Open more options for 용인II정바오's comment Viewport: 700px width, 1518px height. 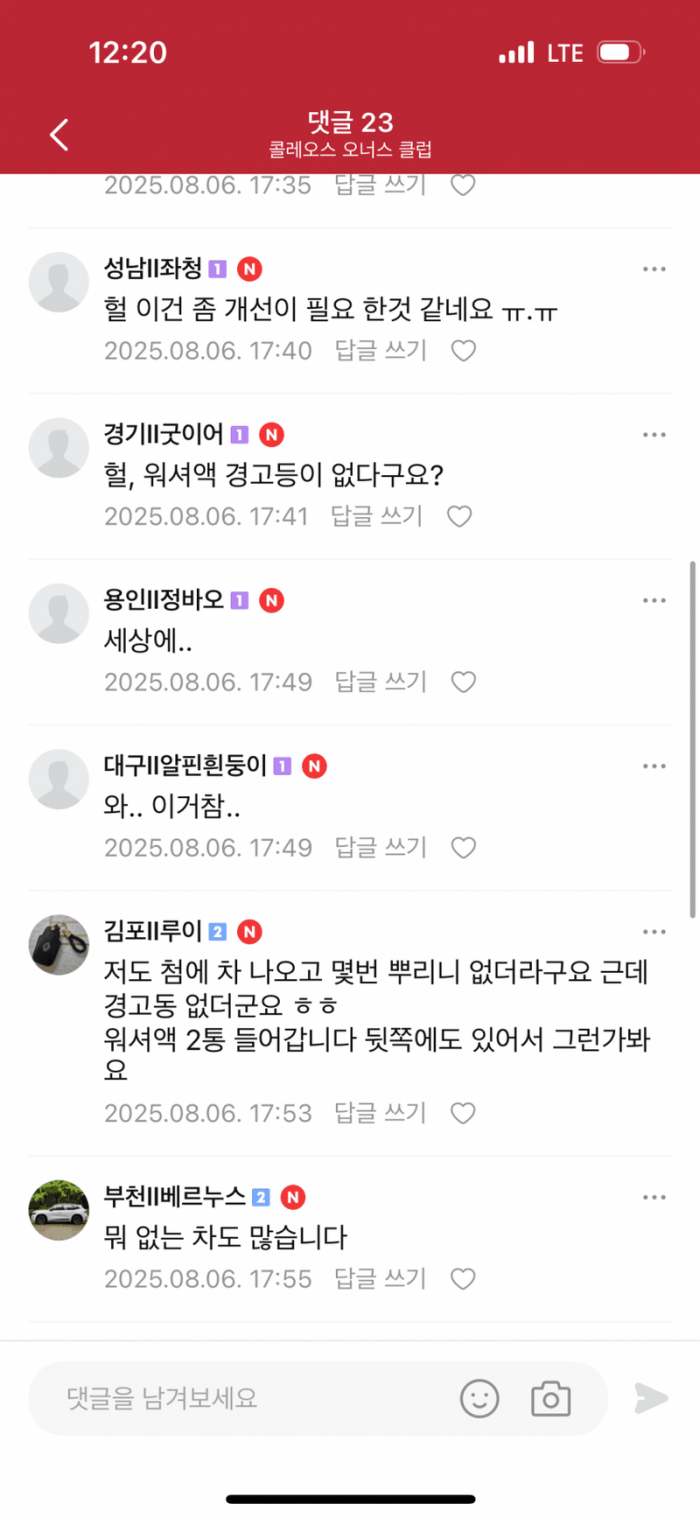654,600
